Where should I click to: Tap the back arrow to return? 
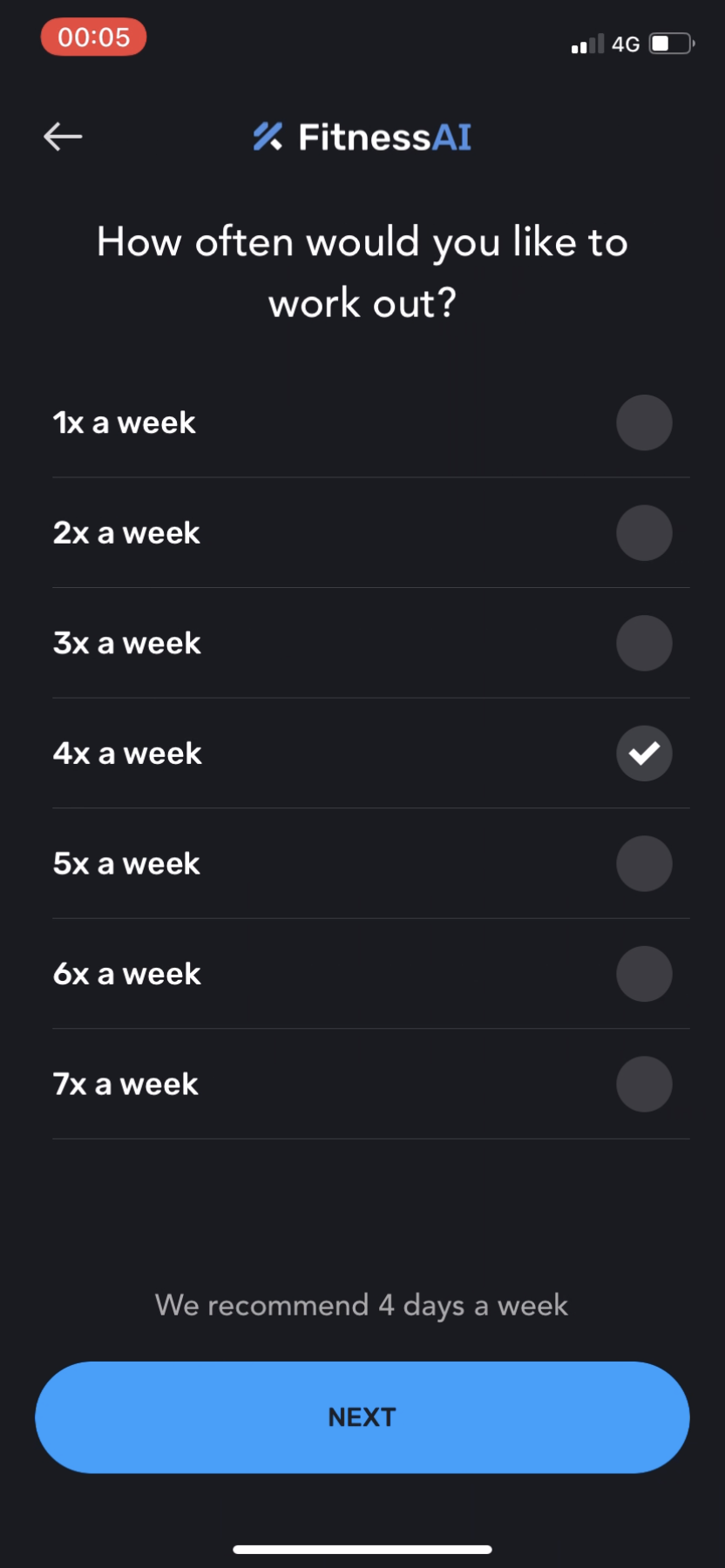pos(62,137)
